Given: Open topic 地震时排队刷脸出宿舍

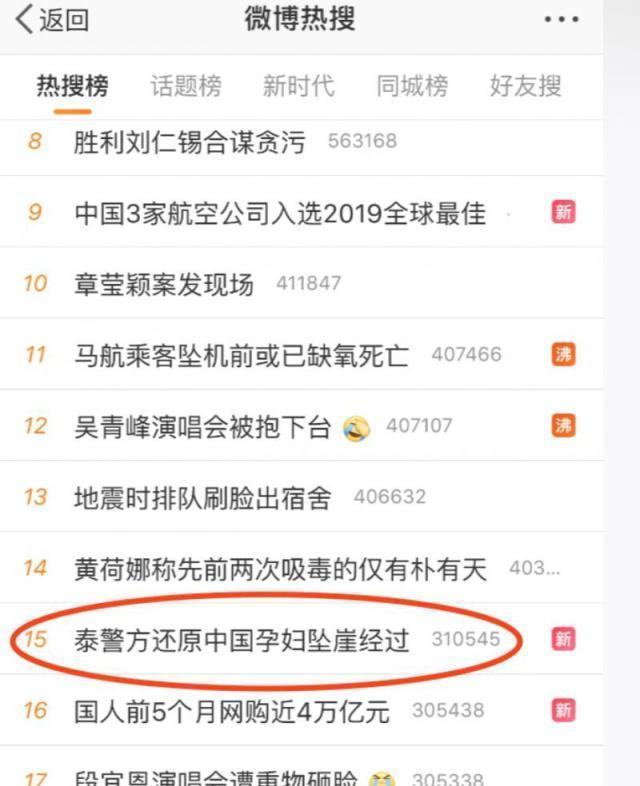Looking at the screenshot, I should click(x=203, y=497).
